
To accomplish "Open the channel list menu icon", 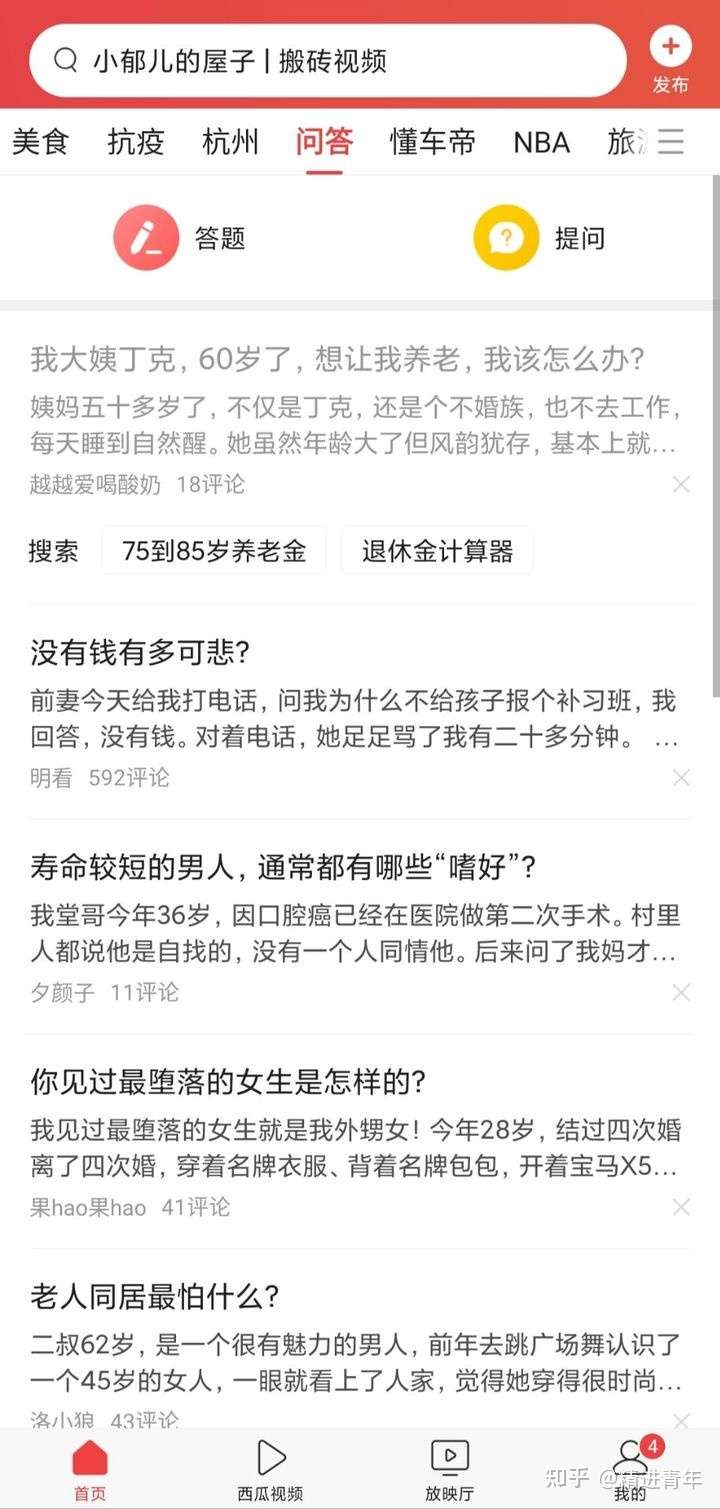I will click(671, 142).
